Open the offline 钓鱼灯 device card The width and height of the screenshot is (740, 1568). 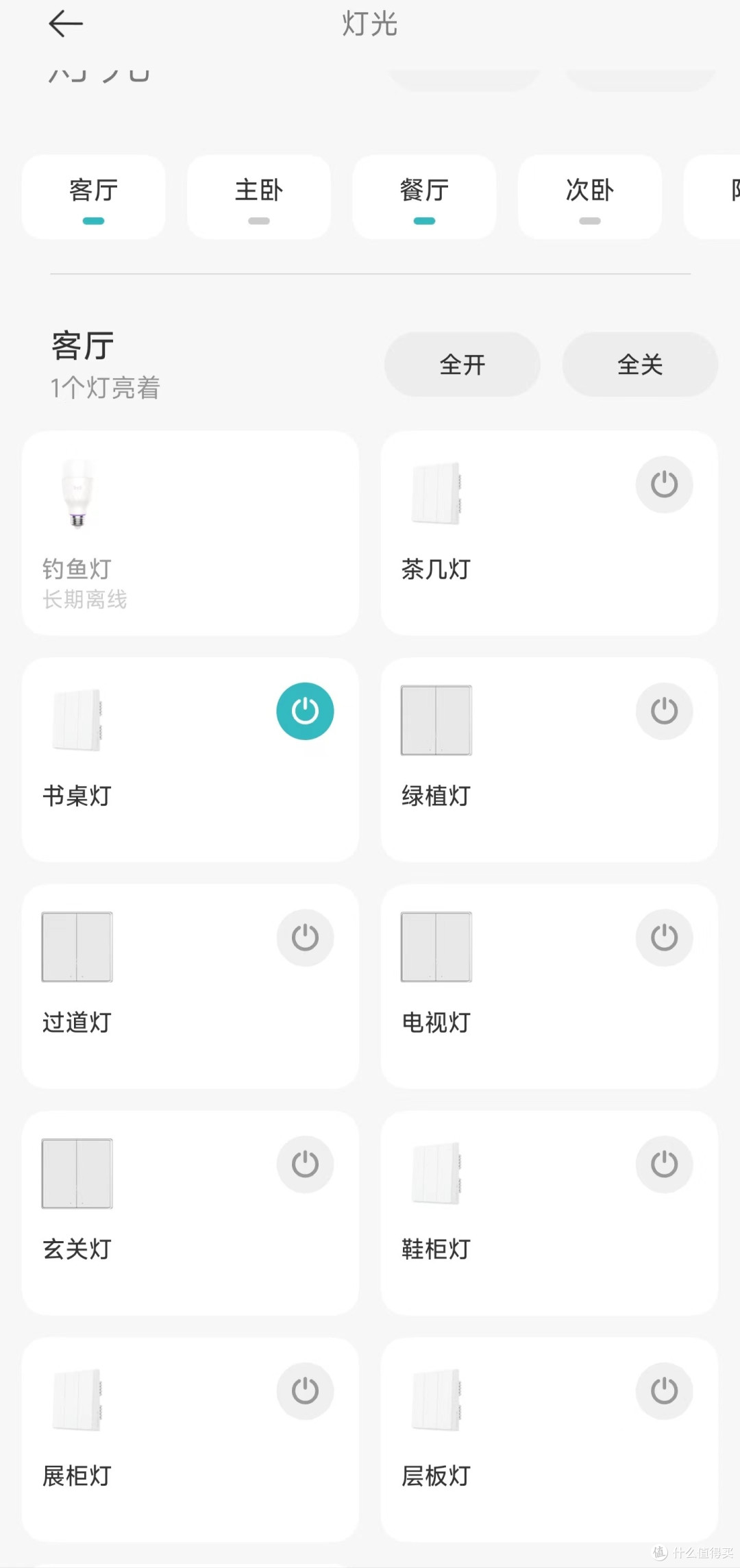point(190,533)
